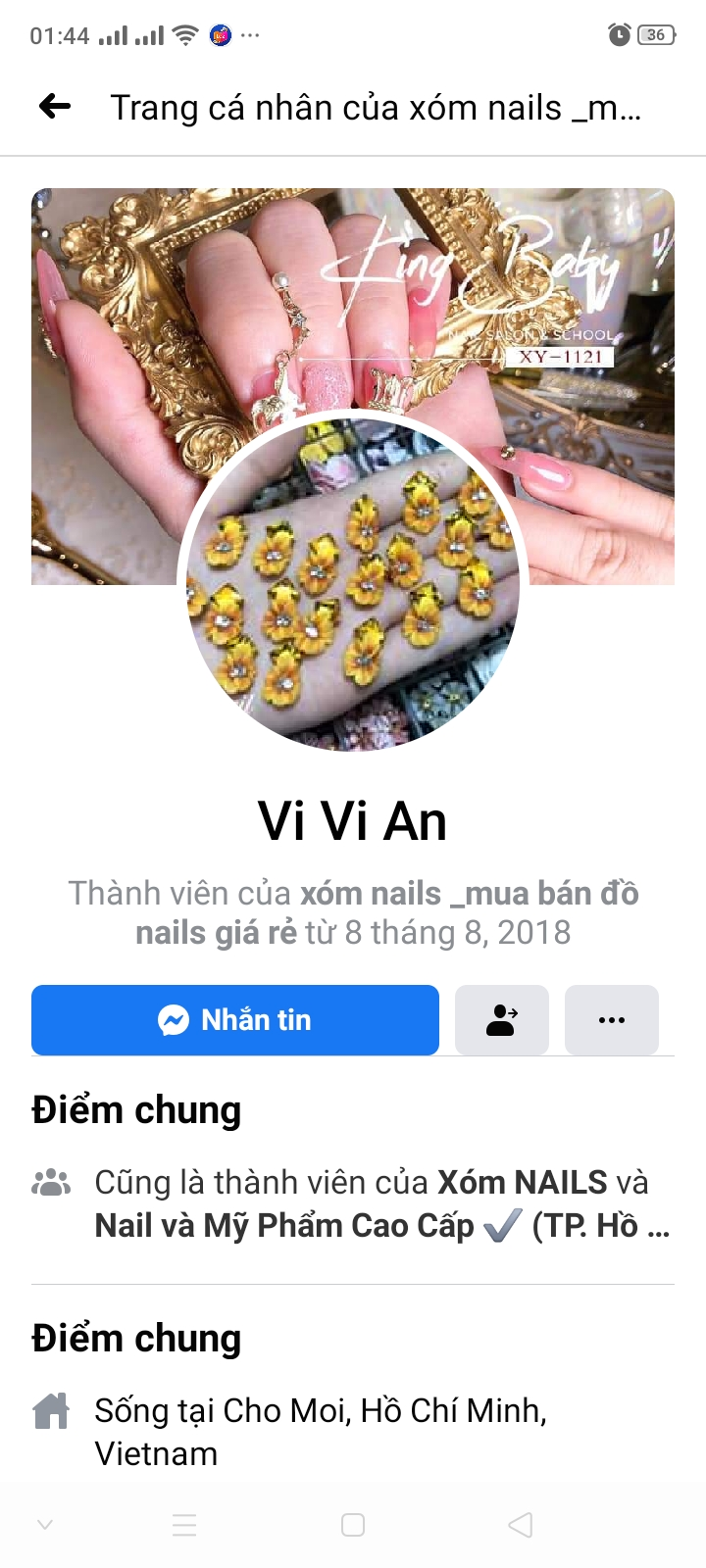Image resolution: width=706 pixels, height=1568 pixels.
Task: Tap the Nhắn tin message button
Action: pos(235,1020)
